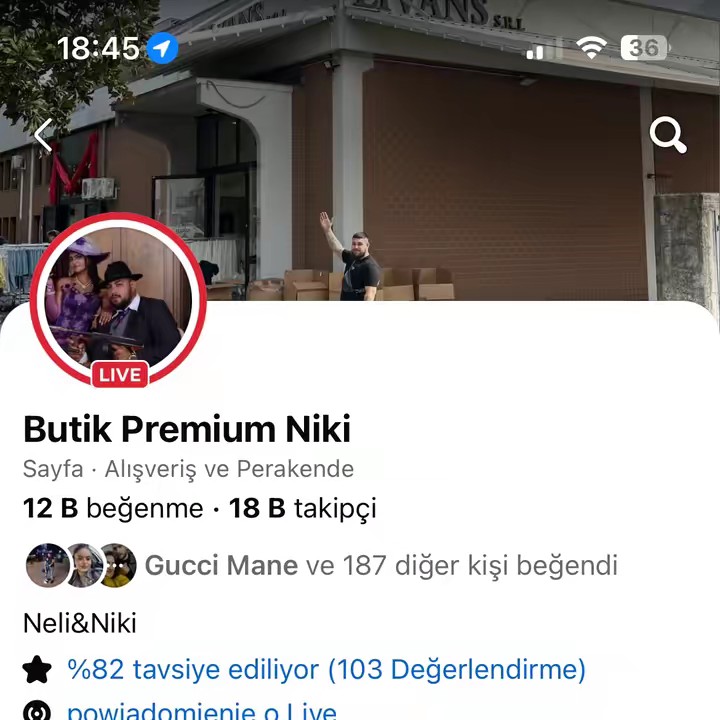This screenshot has width=720, height=720.
Task: Open the live profile picture
Action: 118,300
